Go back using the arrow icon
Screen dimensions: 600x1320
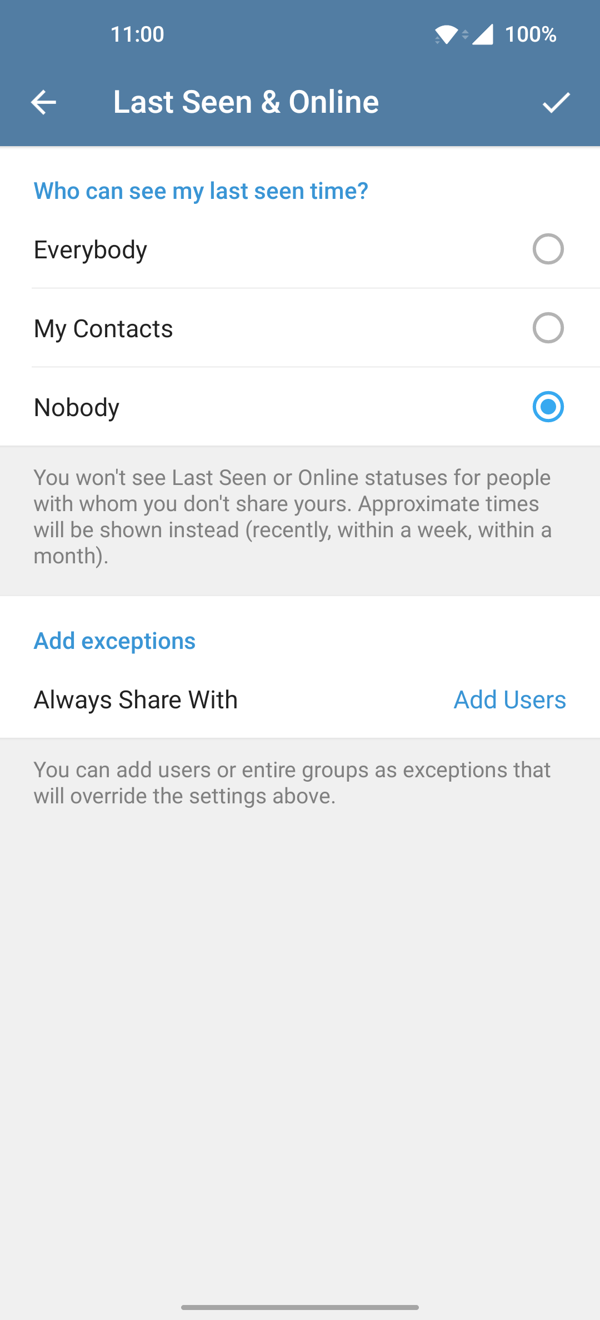click(43, 102)
